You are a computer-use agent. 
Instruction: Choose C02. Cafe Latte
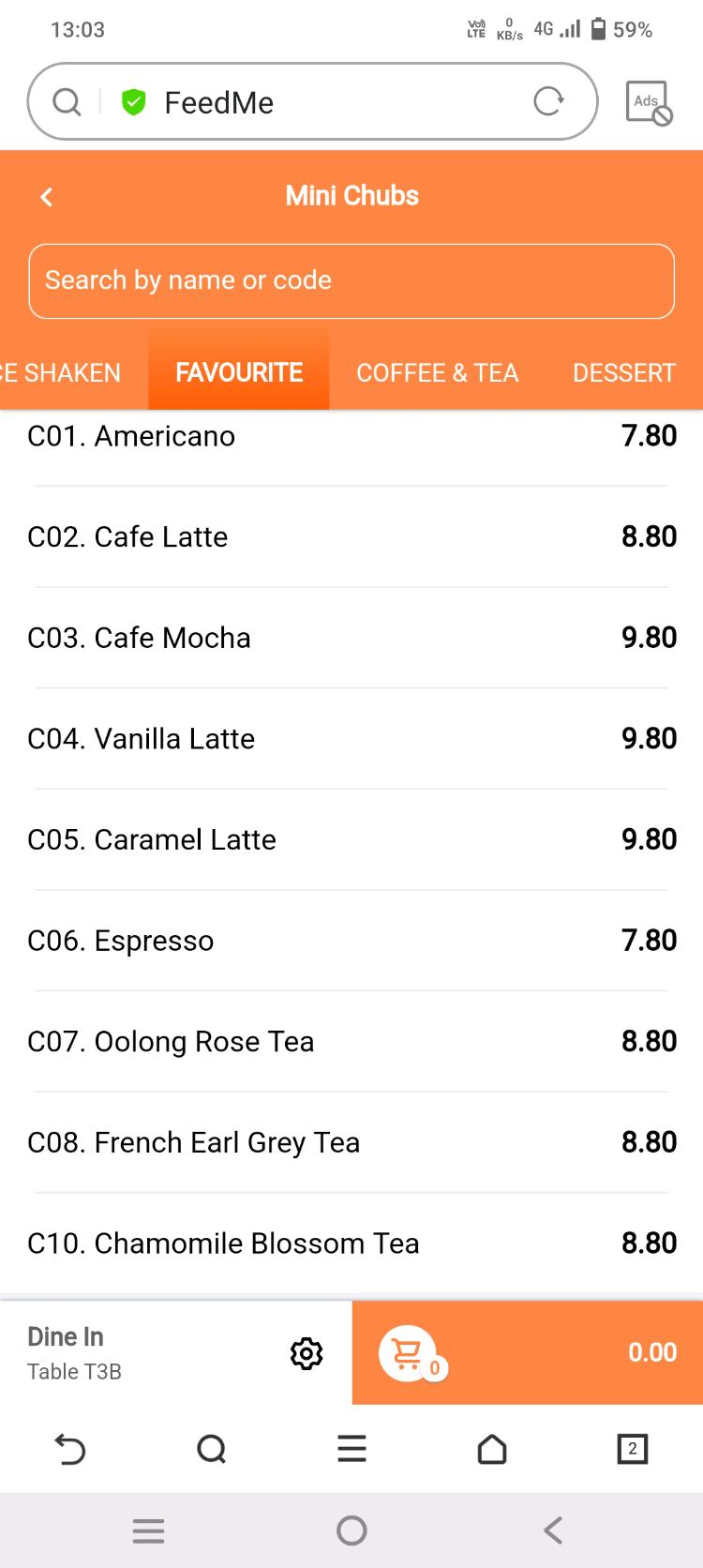click(x=351, y=536)
